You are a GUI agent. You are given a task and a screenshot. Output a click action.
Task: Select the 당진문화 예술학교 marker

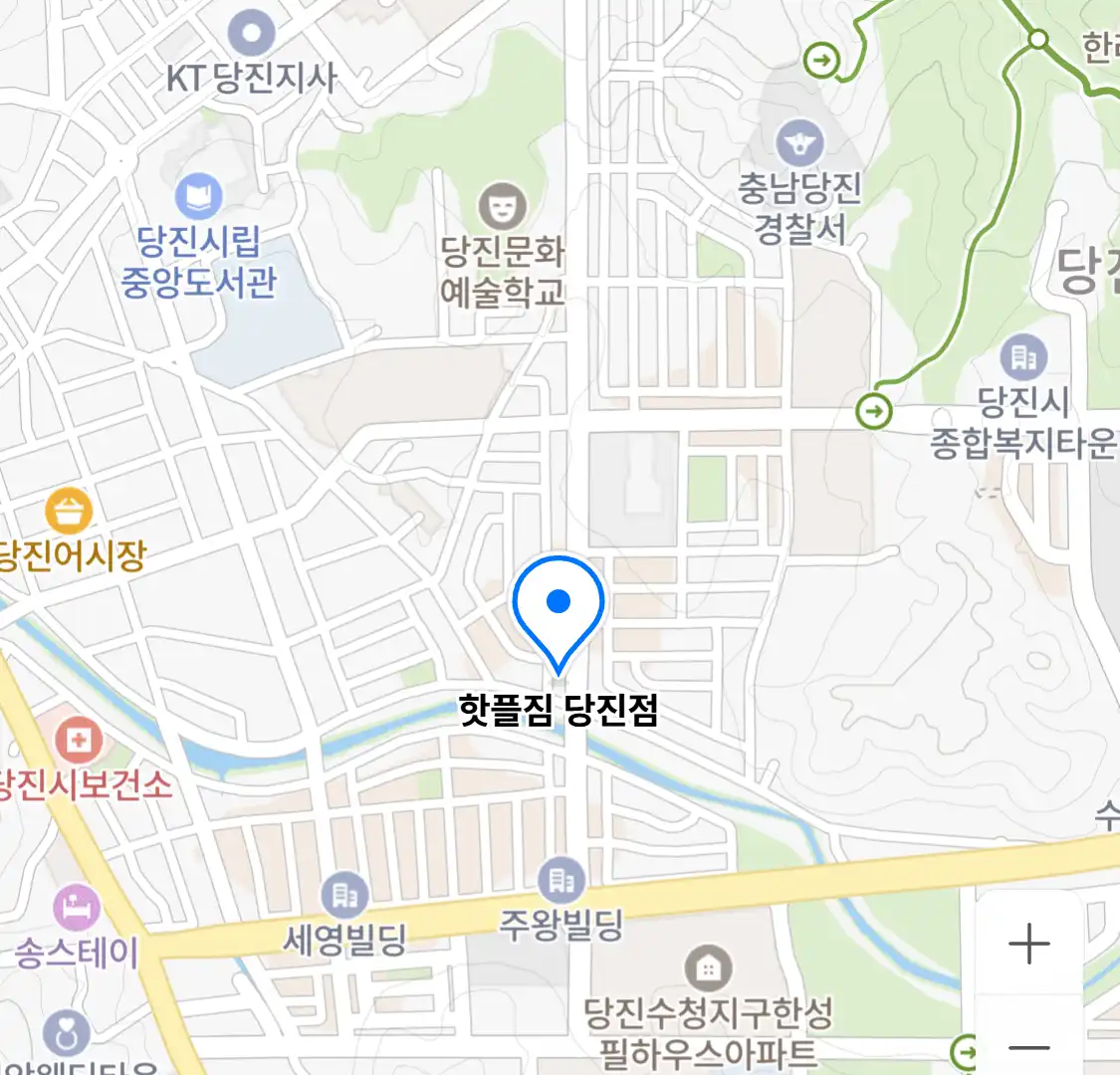pyautogui.click(x=503, y=206)
